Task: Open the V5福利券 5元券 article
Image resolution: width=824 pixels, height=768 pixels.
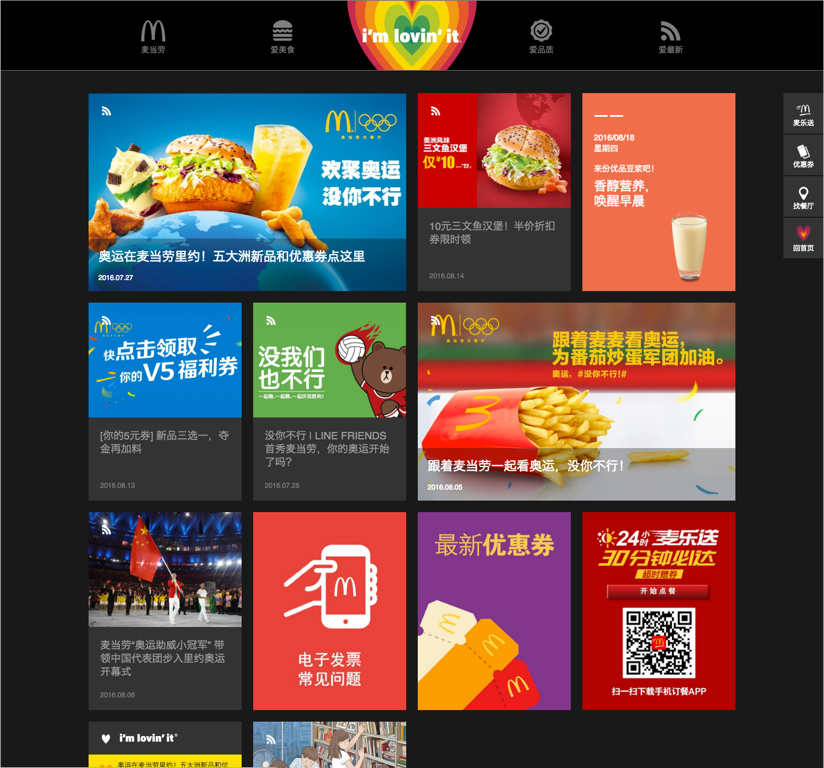Action: tap(165, 401)
